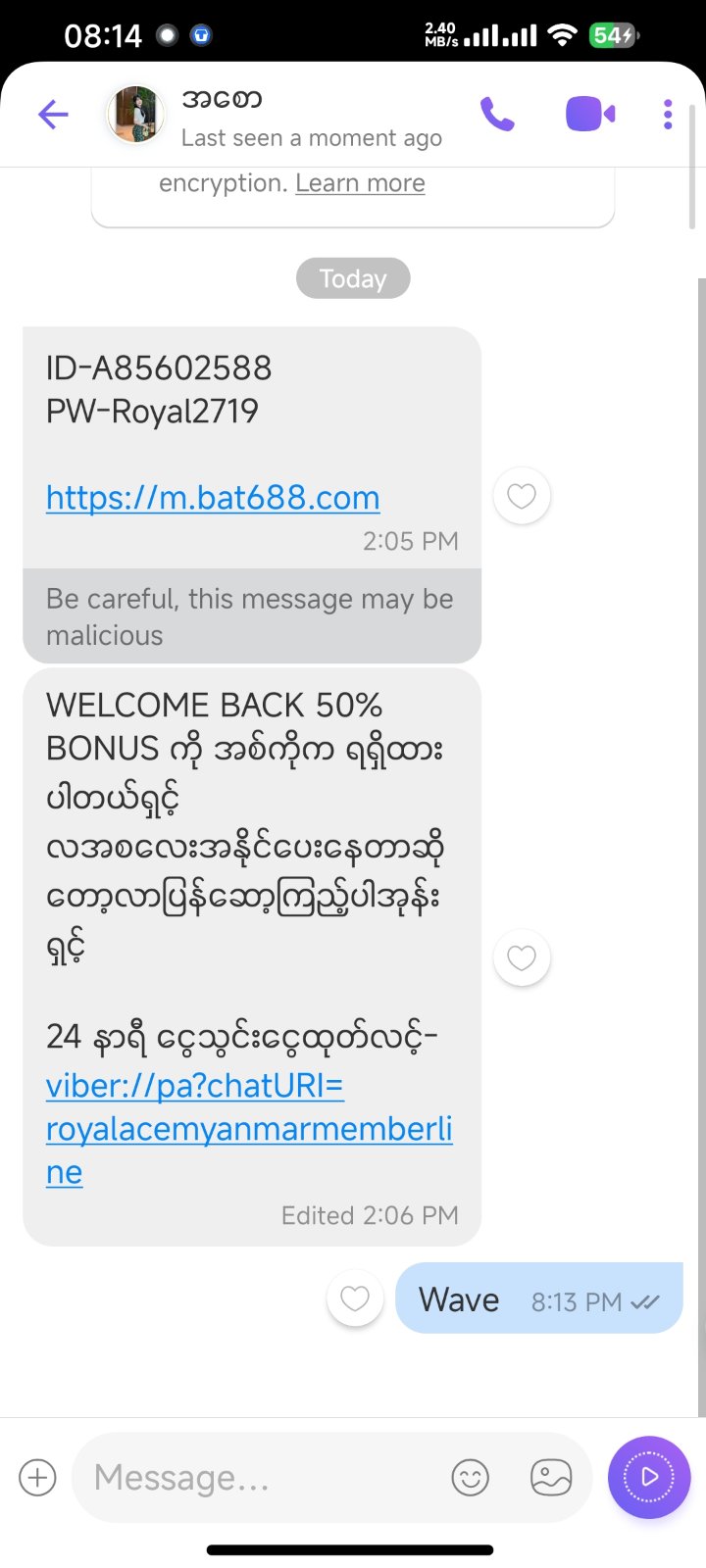Screen dimensions: 706x1568
Task: Open the royalacemyanmarmemberline Viber link
Action: pyautogui.click(x=248, y=1129)
